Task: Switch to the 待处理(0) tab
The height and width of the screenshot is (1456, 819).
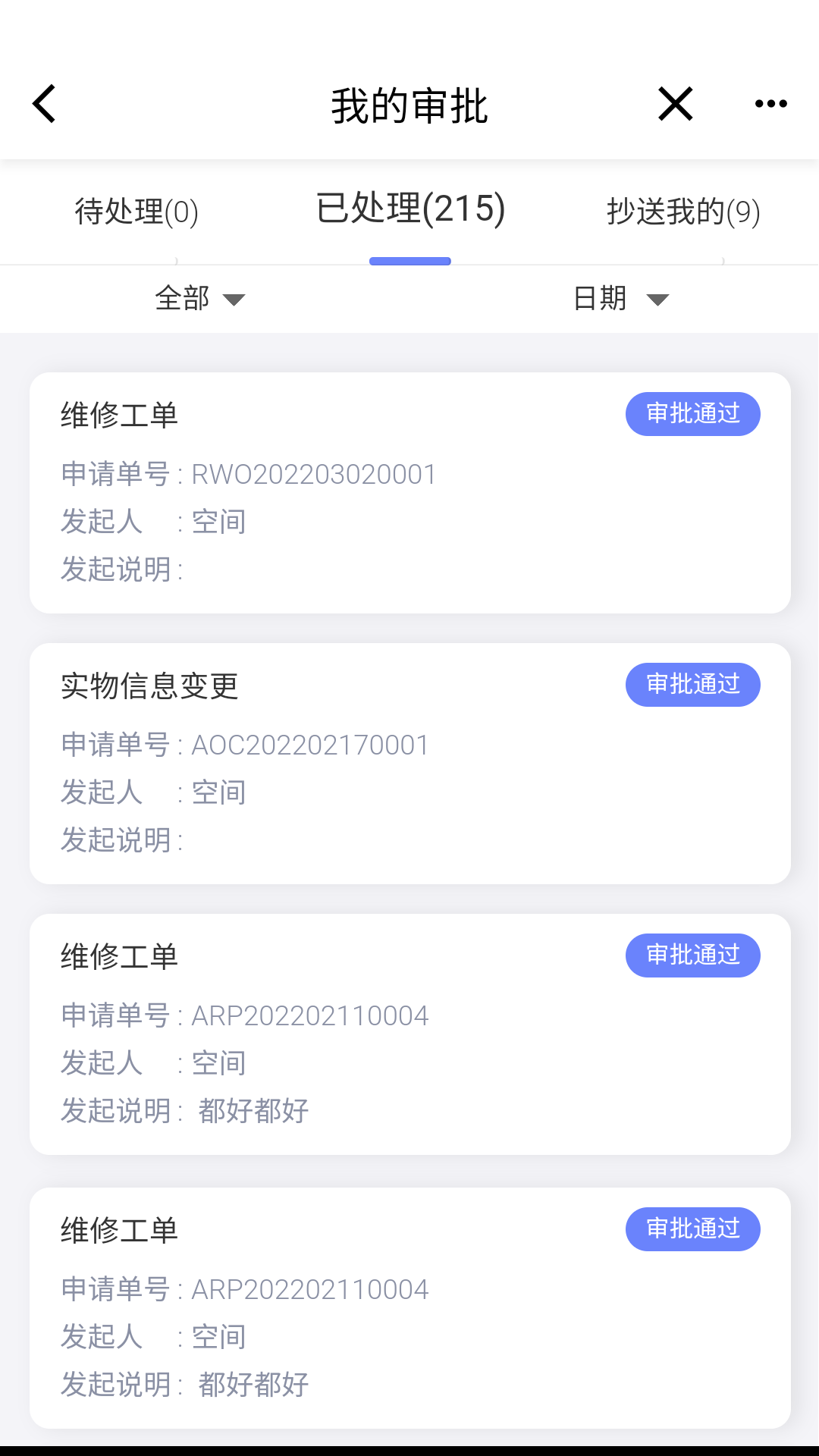Action: (136, 212)
